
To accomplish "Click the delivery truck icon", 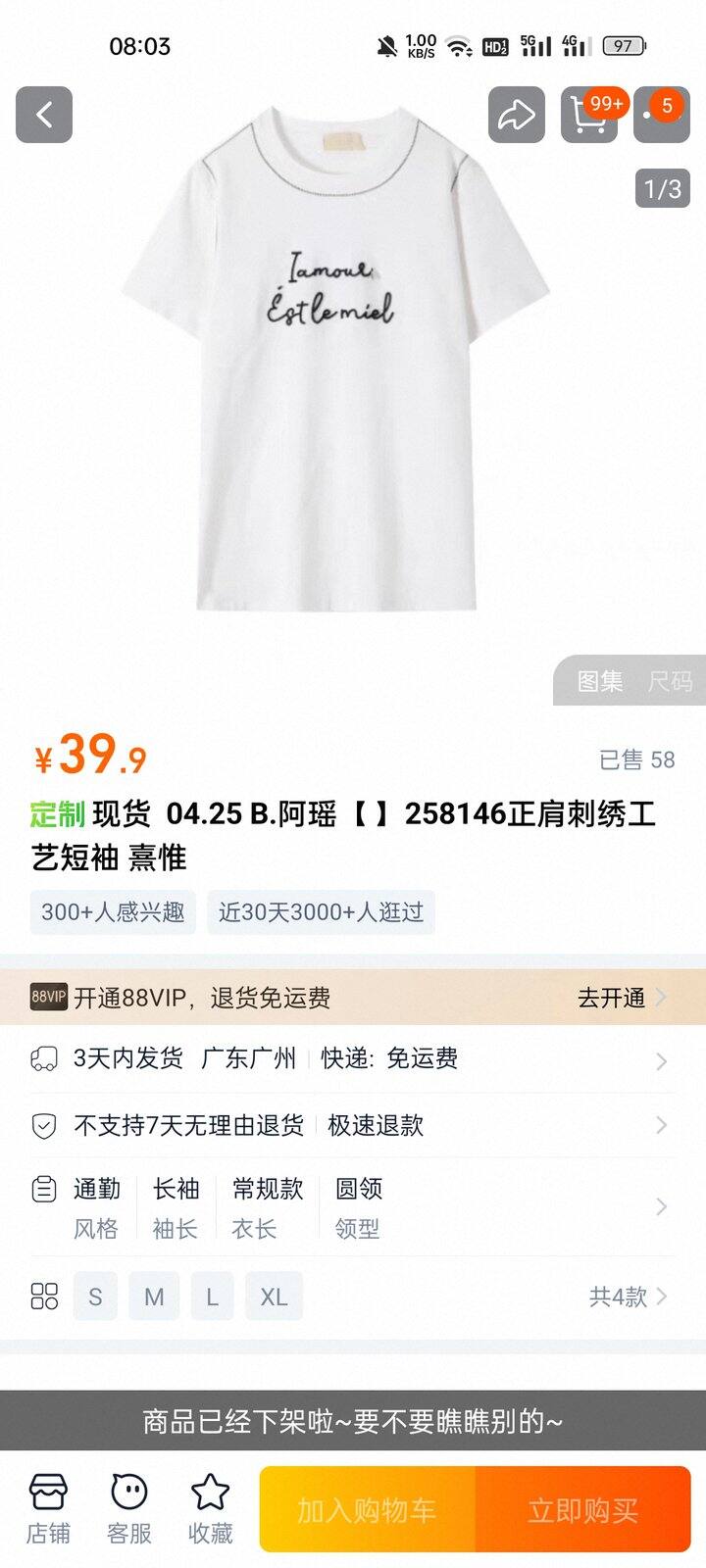I will tap(44, 1060).
